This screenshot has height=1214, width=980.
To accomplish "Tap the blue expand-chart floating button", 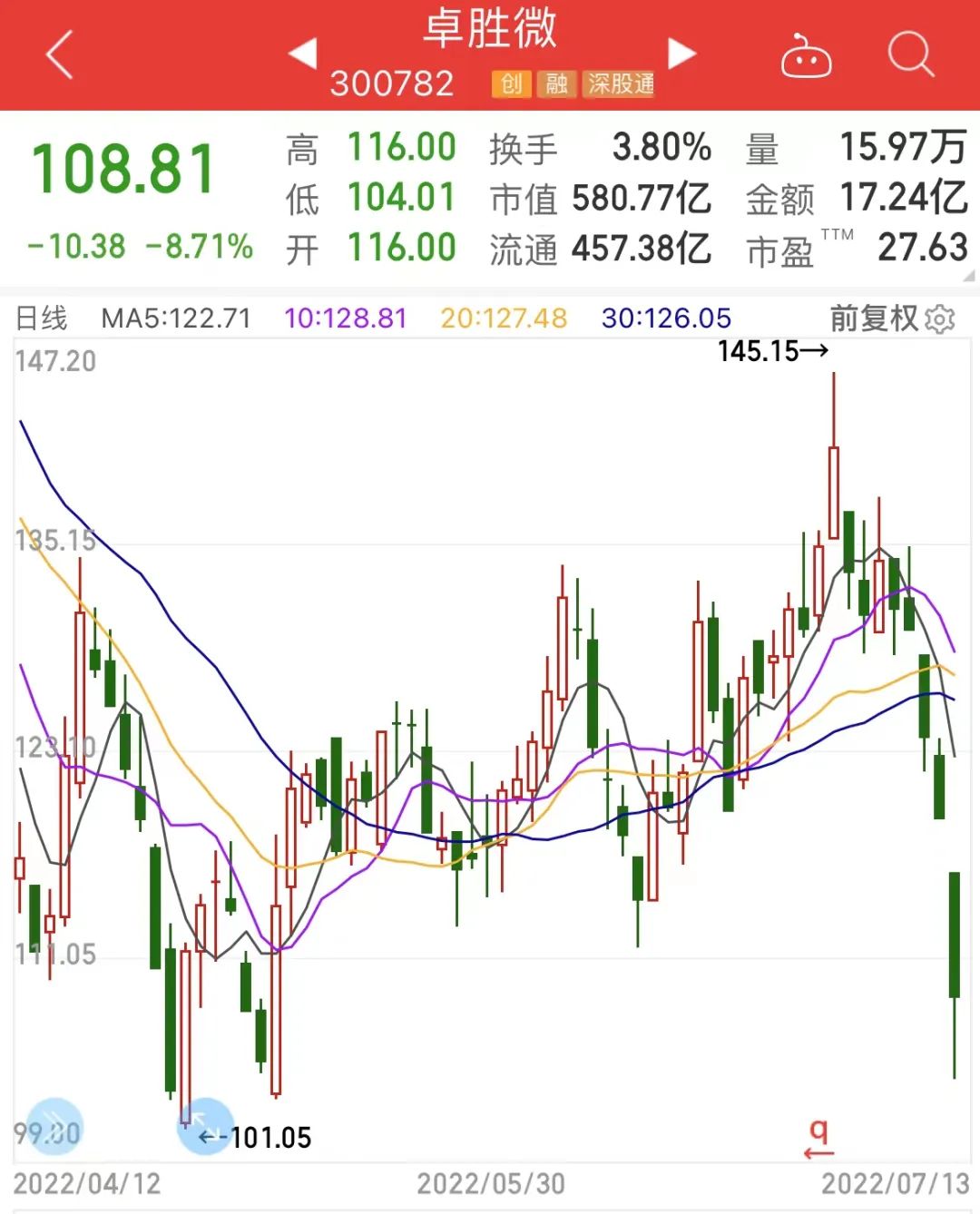I will click(204, 1126).
